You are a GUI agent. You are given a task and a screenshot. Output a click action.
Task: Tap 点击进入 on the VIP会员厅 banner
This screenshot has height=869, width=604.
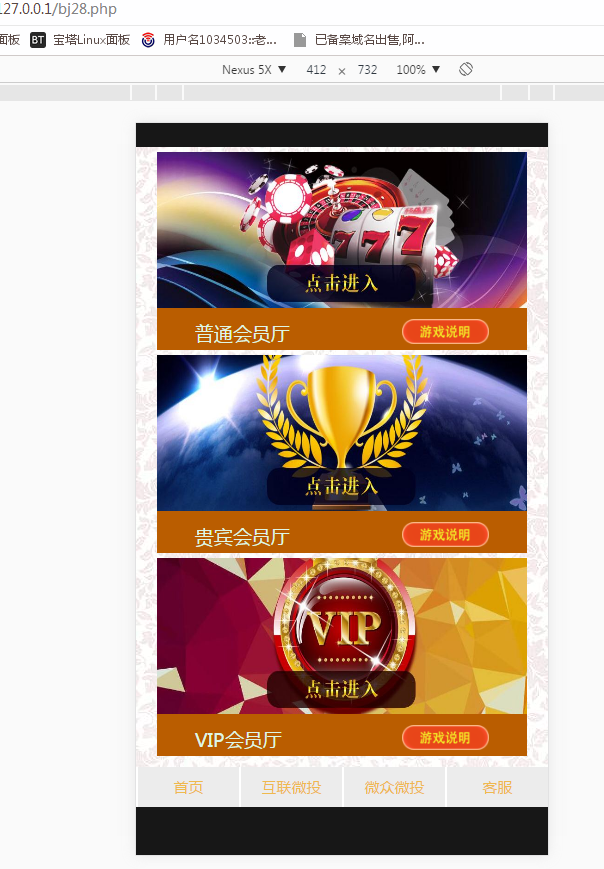[341, 689]
